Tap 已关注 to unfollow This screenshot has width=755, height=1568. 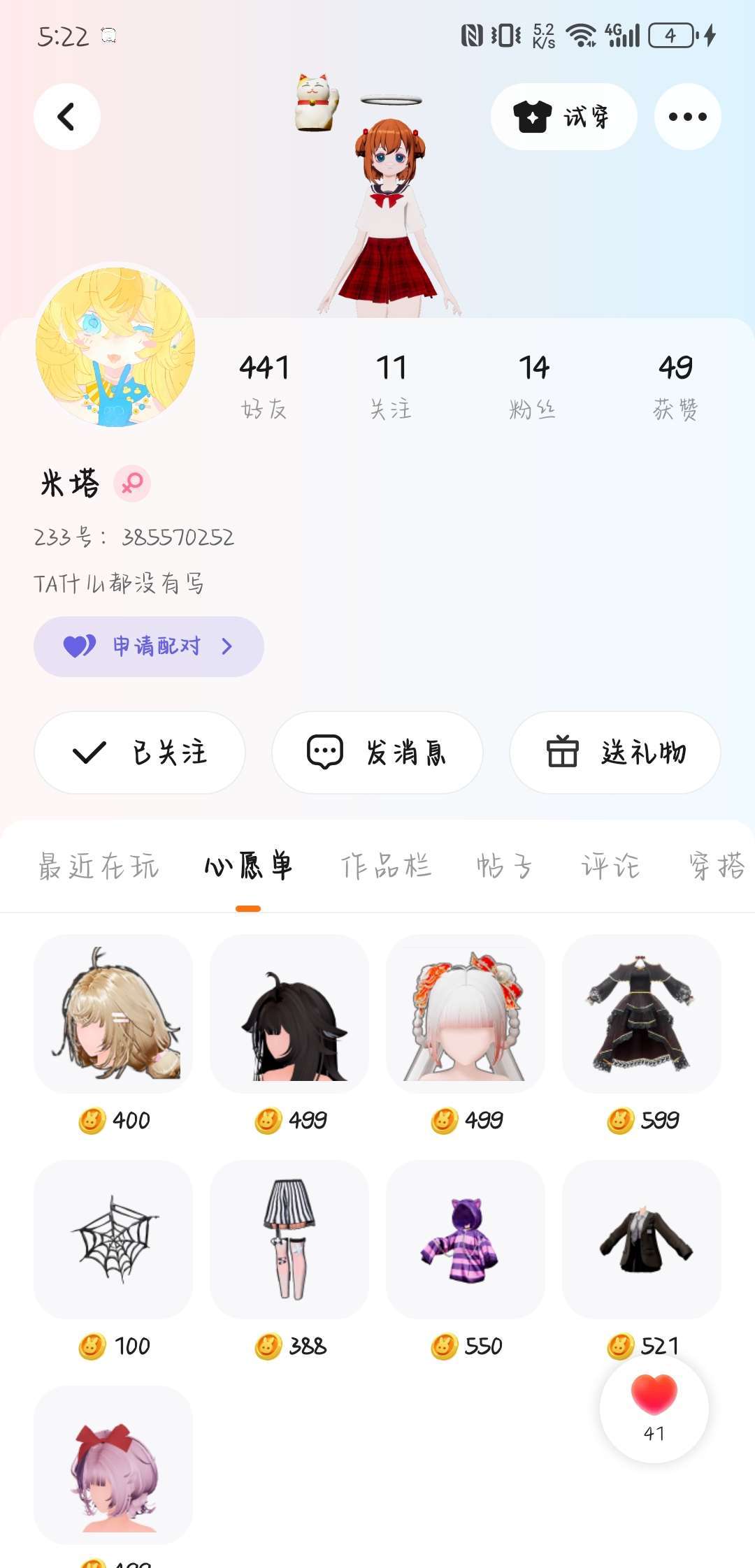tap(140, 753)
